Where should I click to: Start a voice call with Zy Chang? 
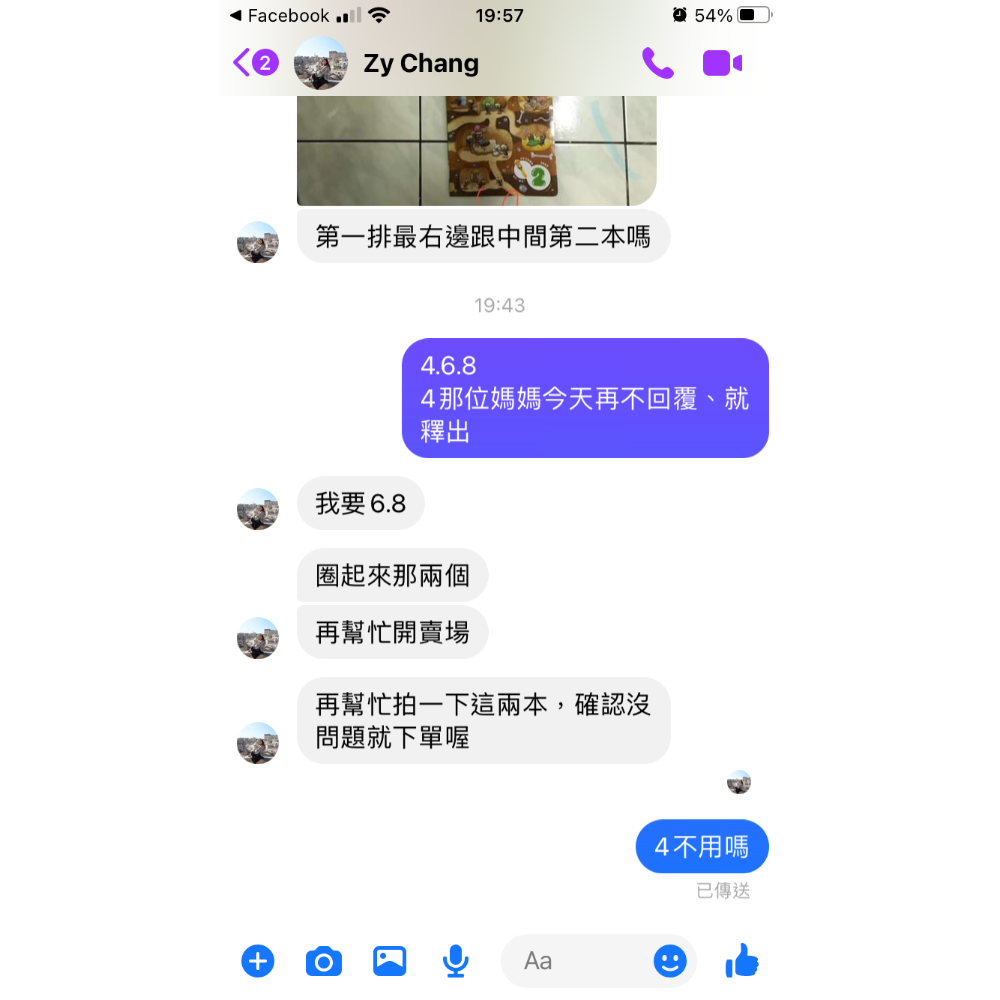point(657,63)
